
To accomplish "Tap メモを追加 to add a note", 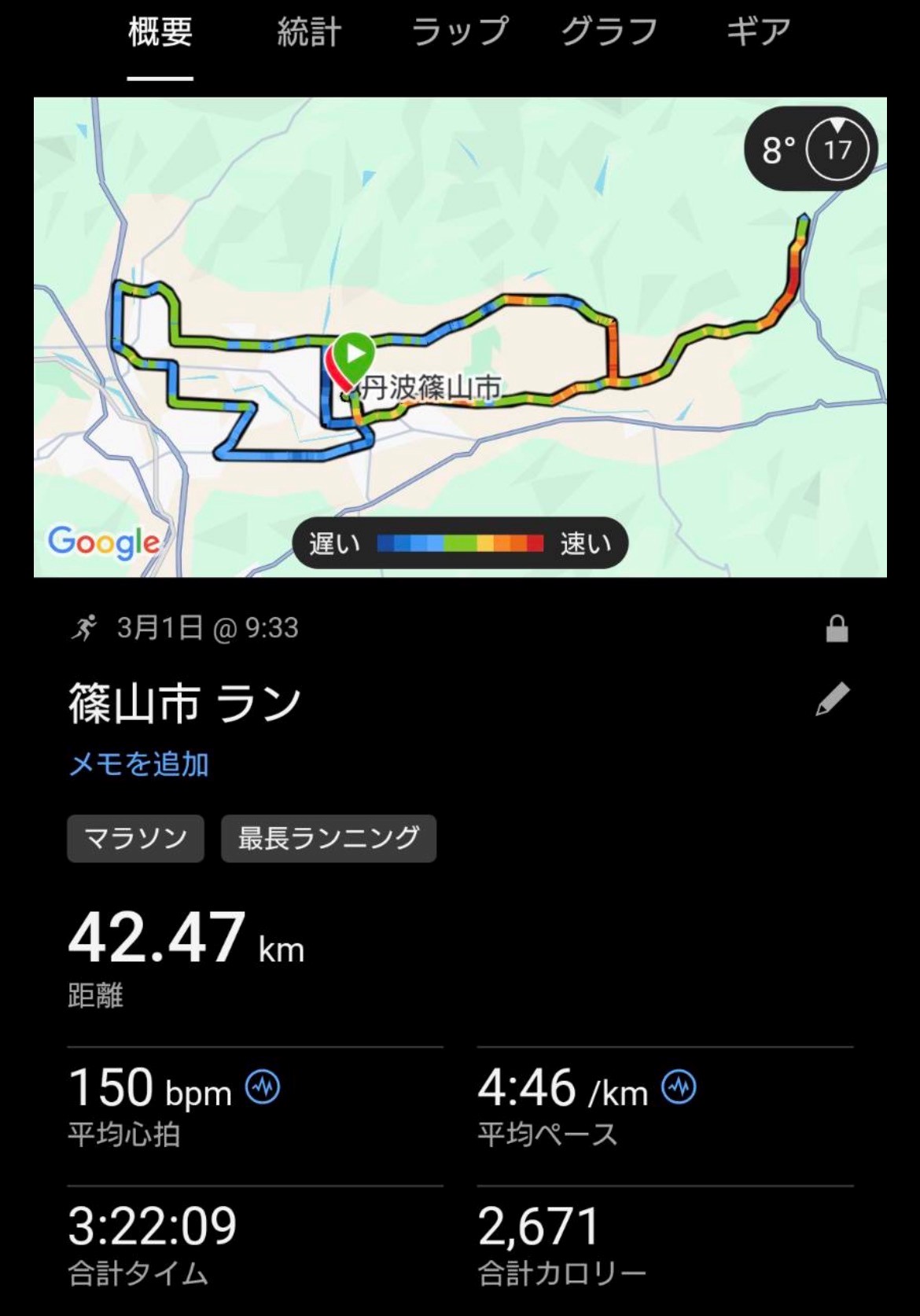I will [138, 764].
